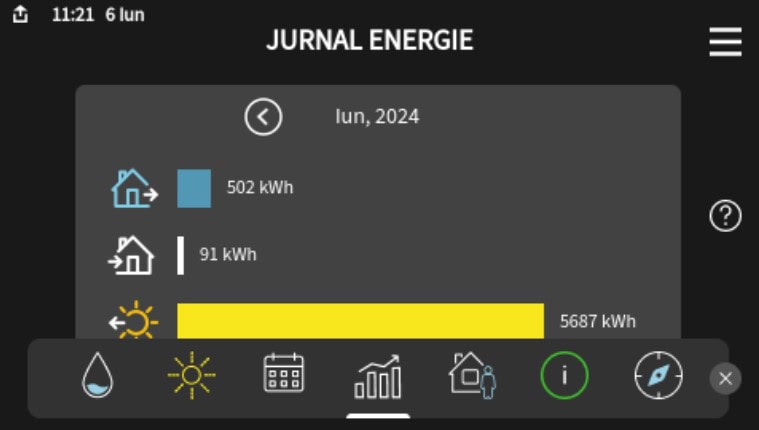Open the hot water drop section
Viewport: 759px width, 430px height.
[x=97, y=377]
